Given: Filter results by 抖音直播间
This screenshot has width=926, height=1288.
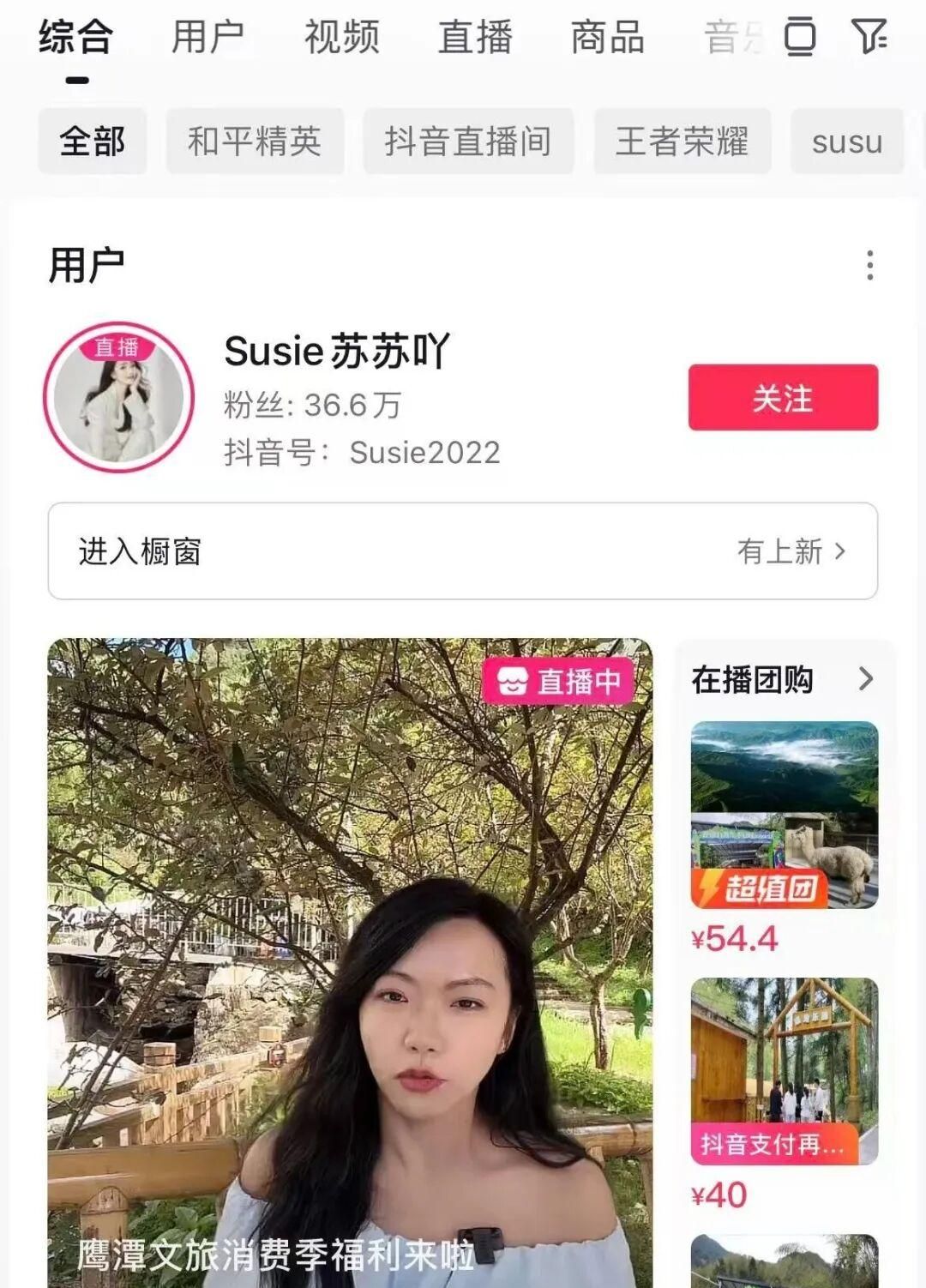Looking at the screenshot, I should pos(468,141).
